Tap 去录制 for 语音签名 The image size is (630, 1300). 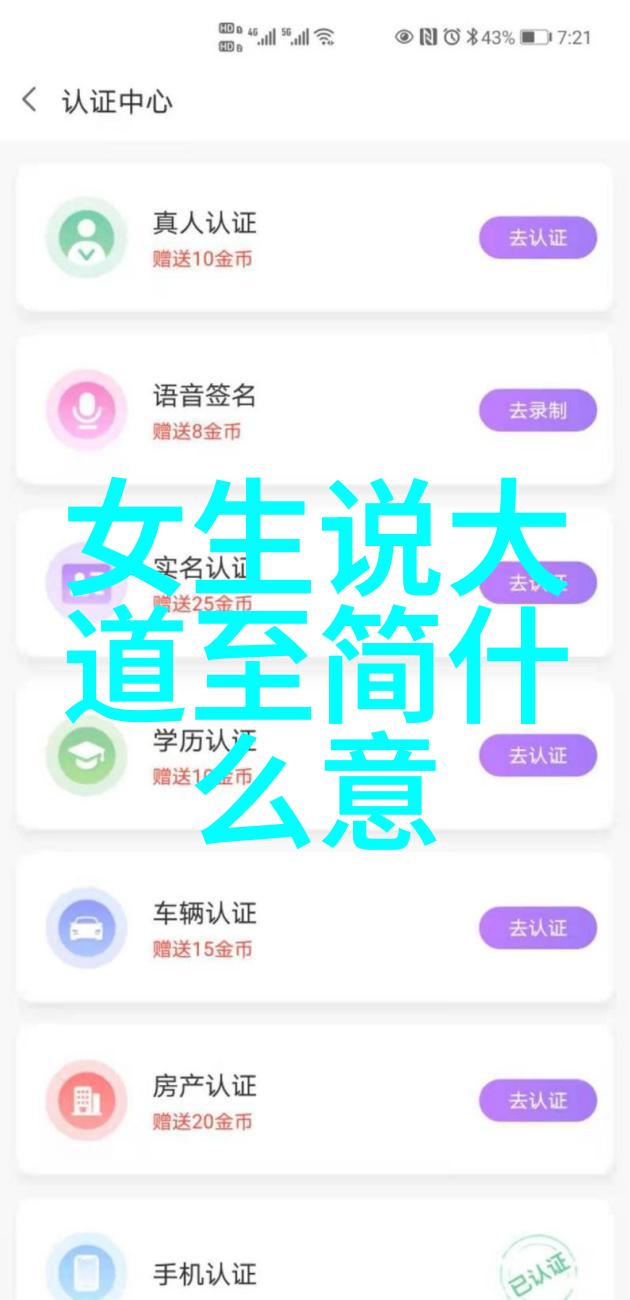(537, 410)
